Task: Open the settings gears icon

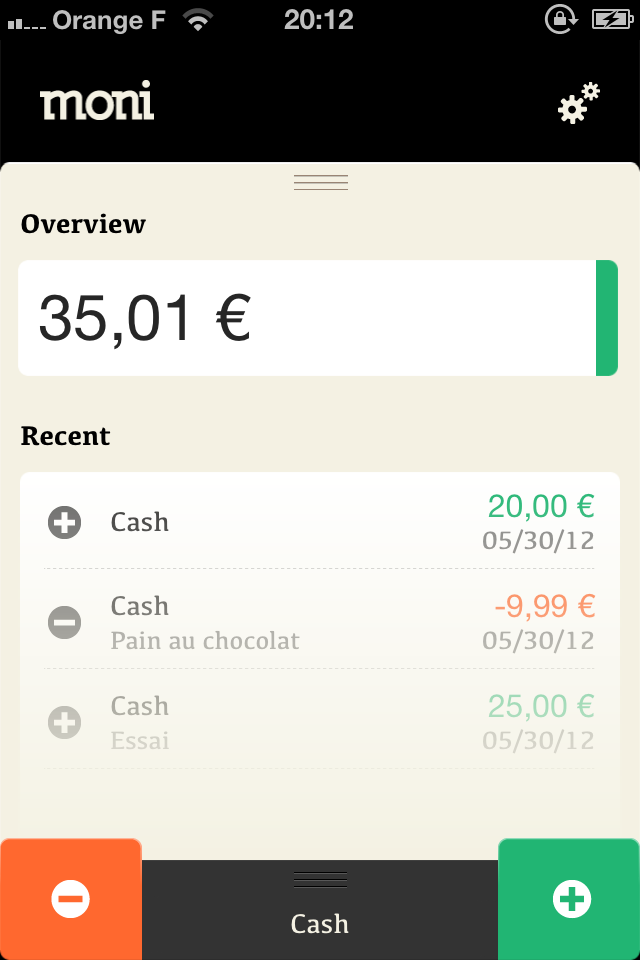Action: 578,104
